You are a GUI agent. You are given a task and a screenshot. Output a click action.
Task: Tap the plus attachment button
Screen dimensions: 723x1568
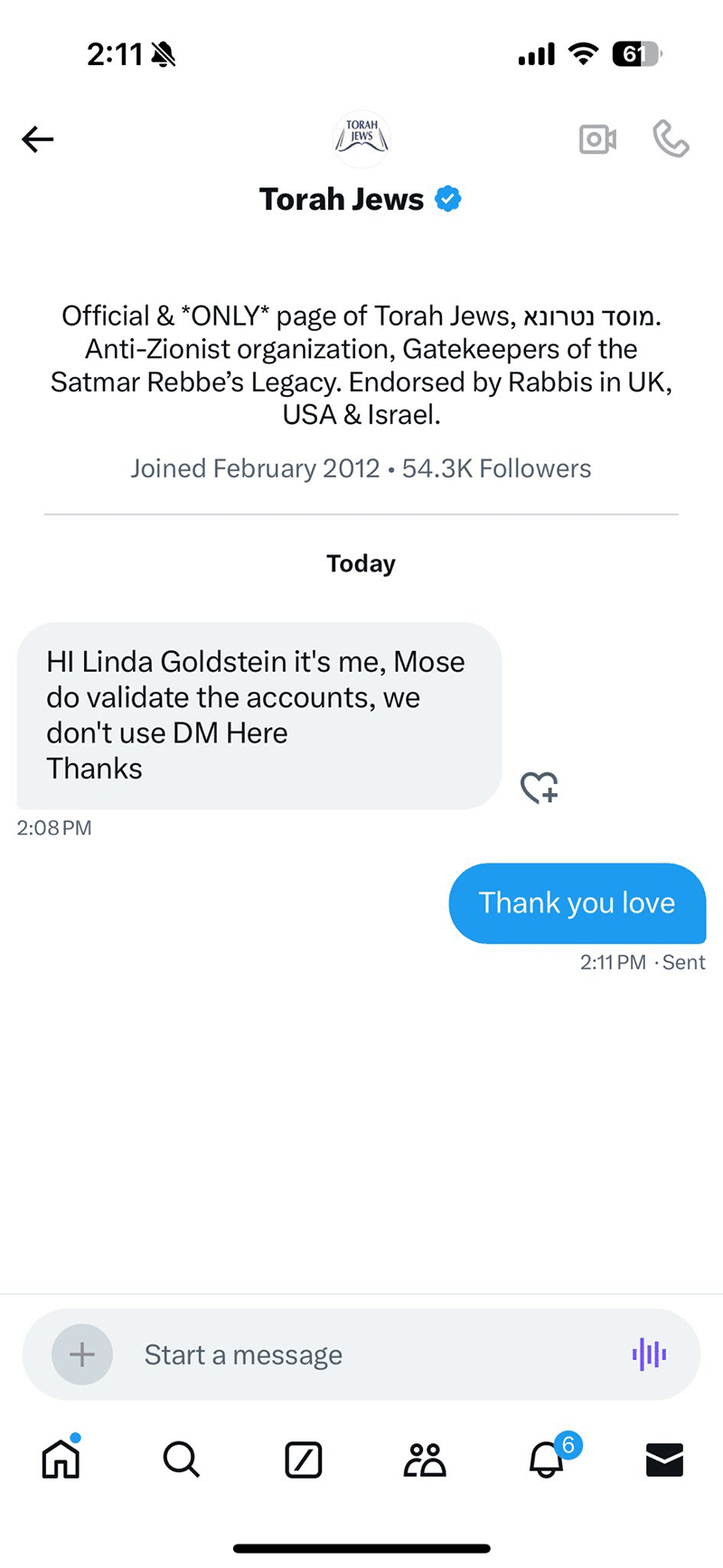click(82, 1355)
